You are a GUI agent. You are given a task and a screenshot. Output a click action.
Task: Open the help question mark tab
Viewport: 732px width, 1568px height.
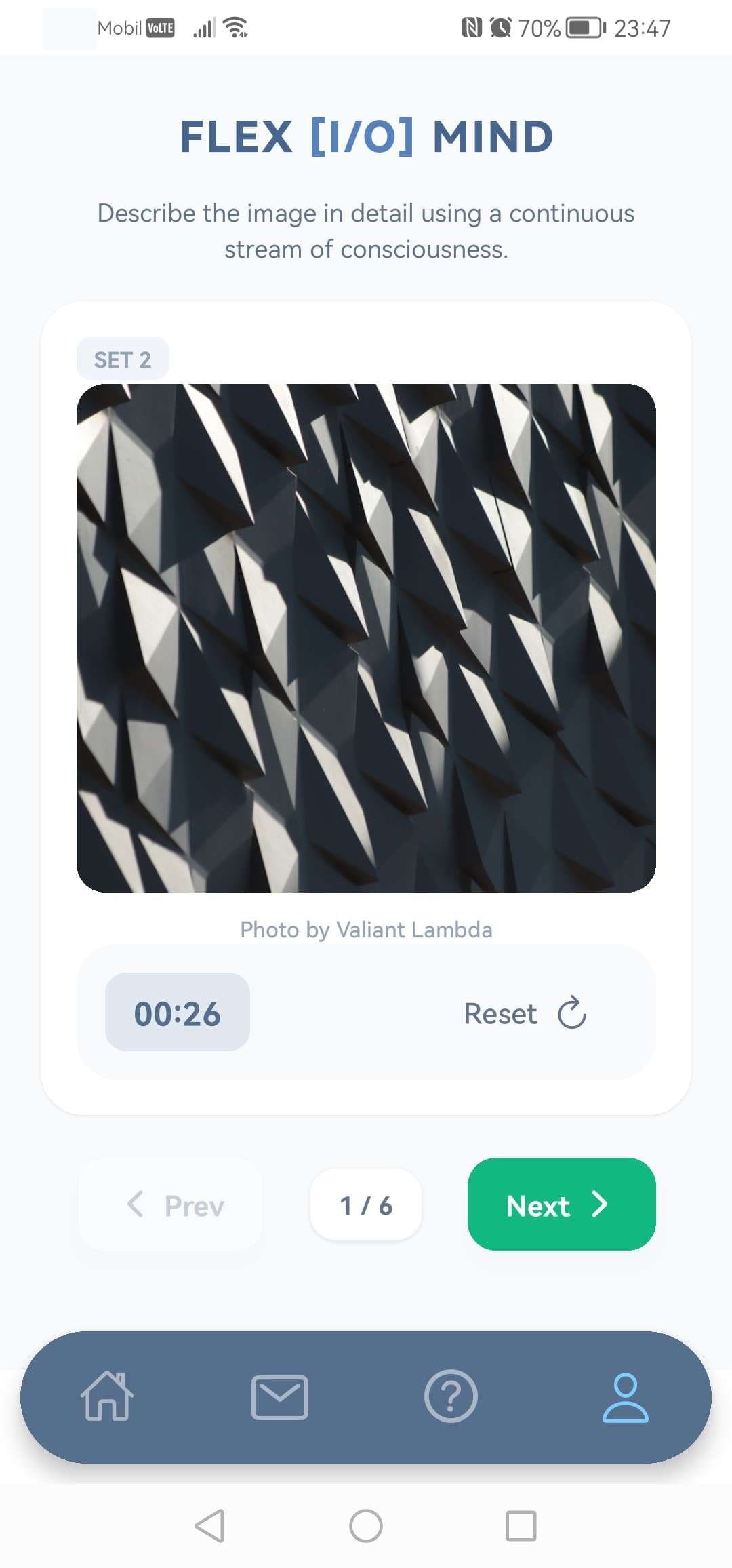click(x=451, y=1396)
